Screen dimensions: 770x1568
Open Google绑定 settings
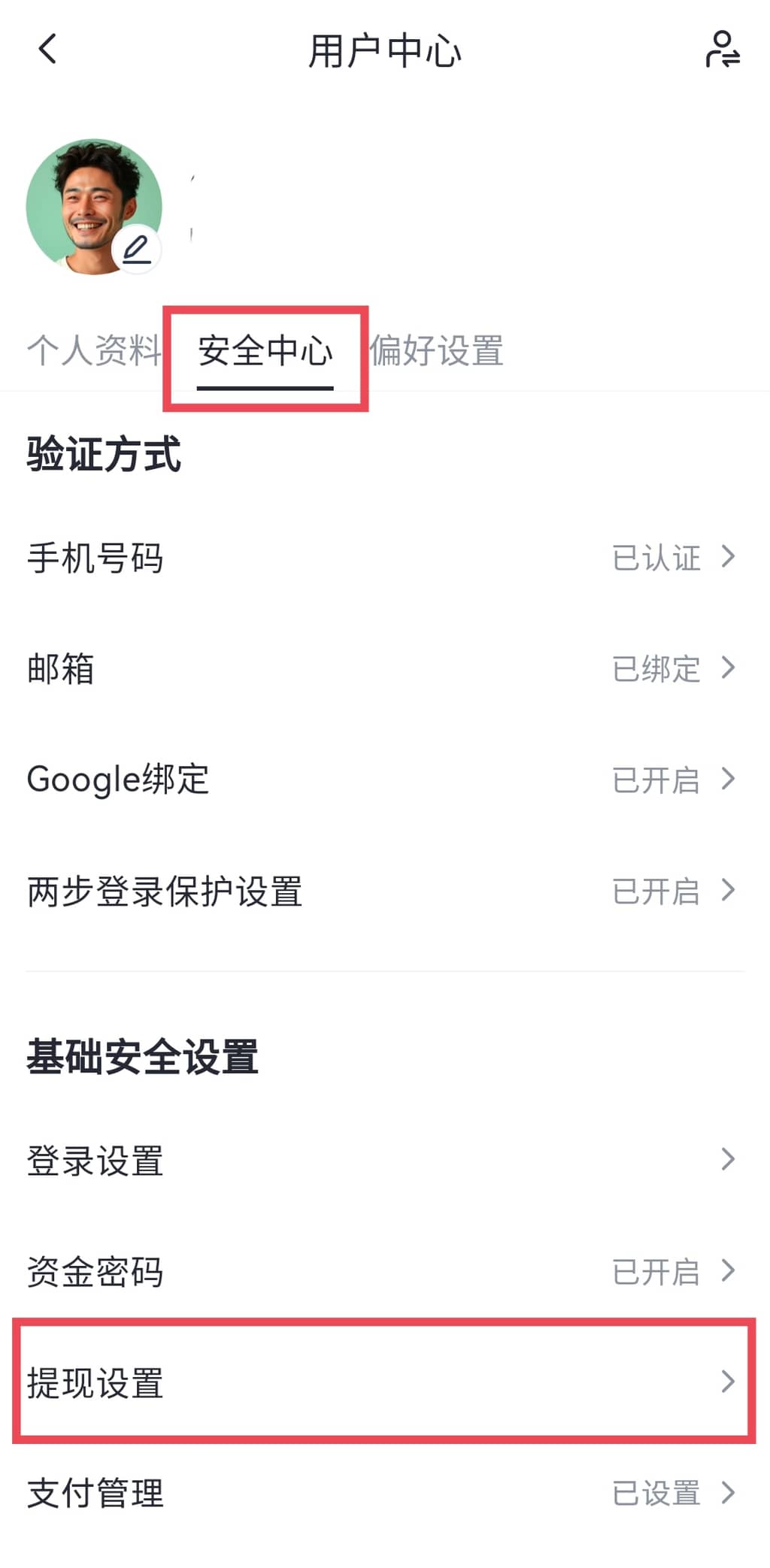383,779
